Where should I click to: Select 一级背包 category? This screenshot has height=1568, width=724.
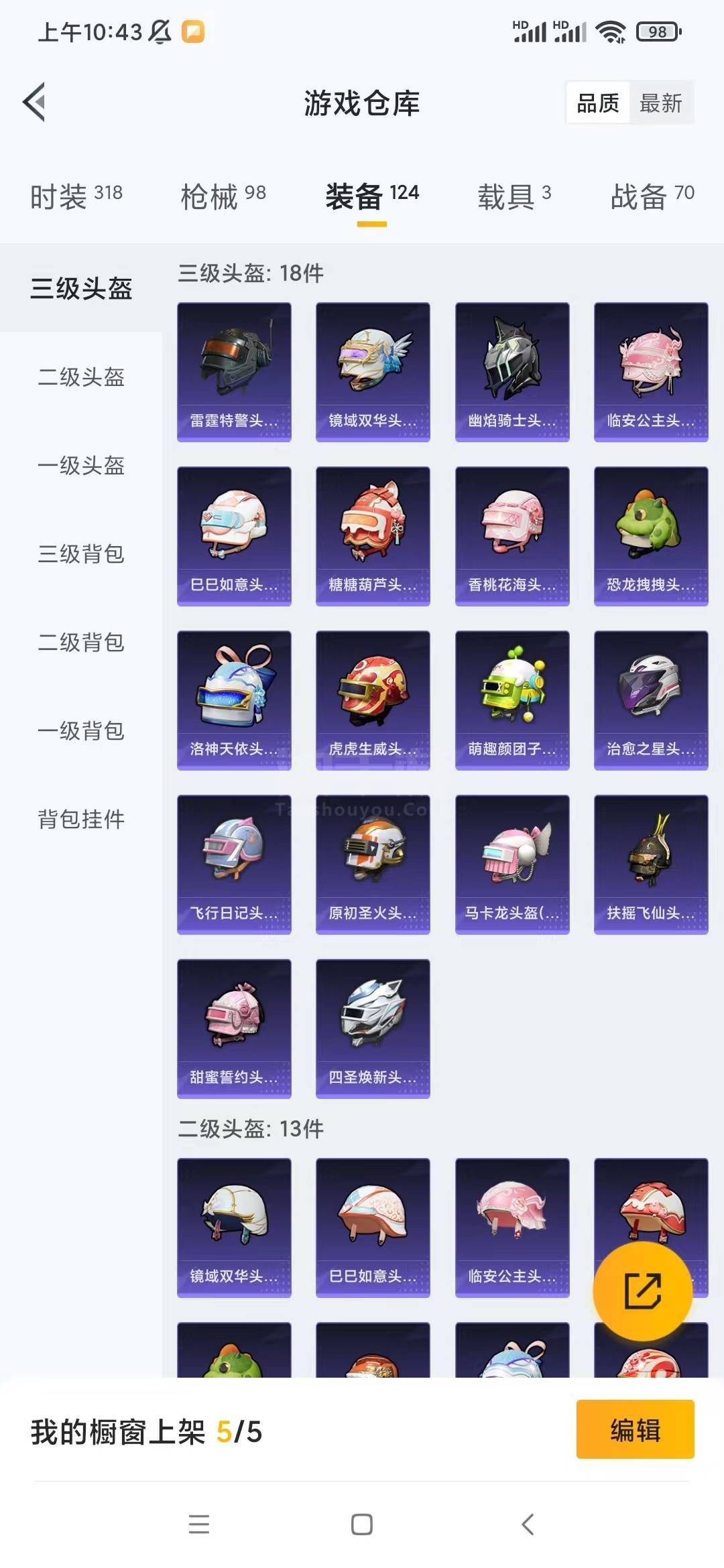coord(81,731)
